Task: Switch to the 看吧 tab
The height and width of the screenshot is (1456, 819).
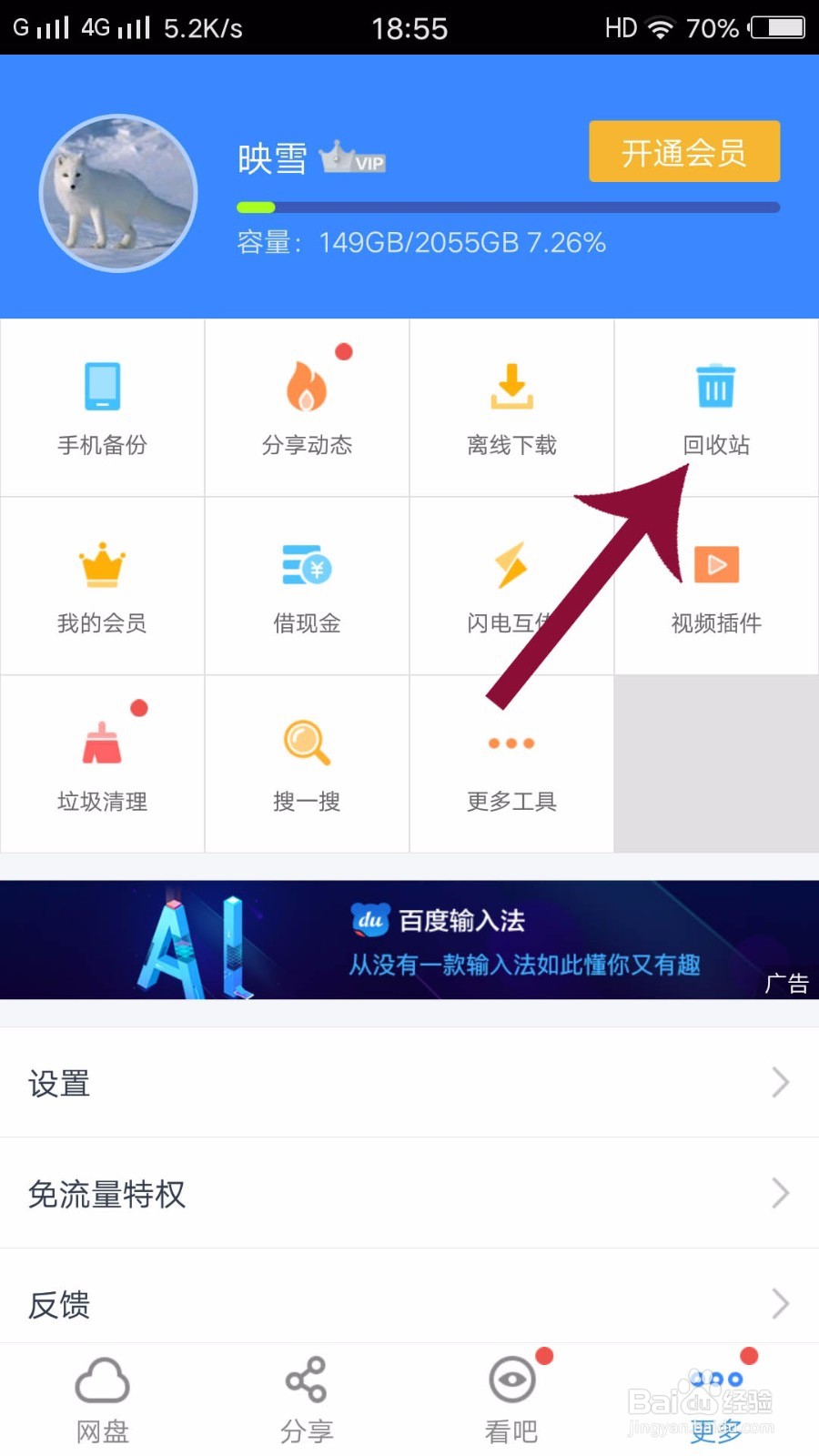Action: pos(511,1397)
